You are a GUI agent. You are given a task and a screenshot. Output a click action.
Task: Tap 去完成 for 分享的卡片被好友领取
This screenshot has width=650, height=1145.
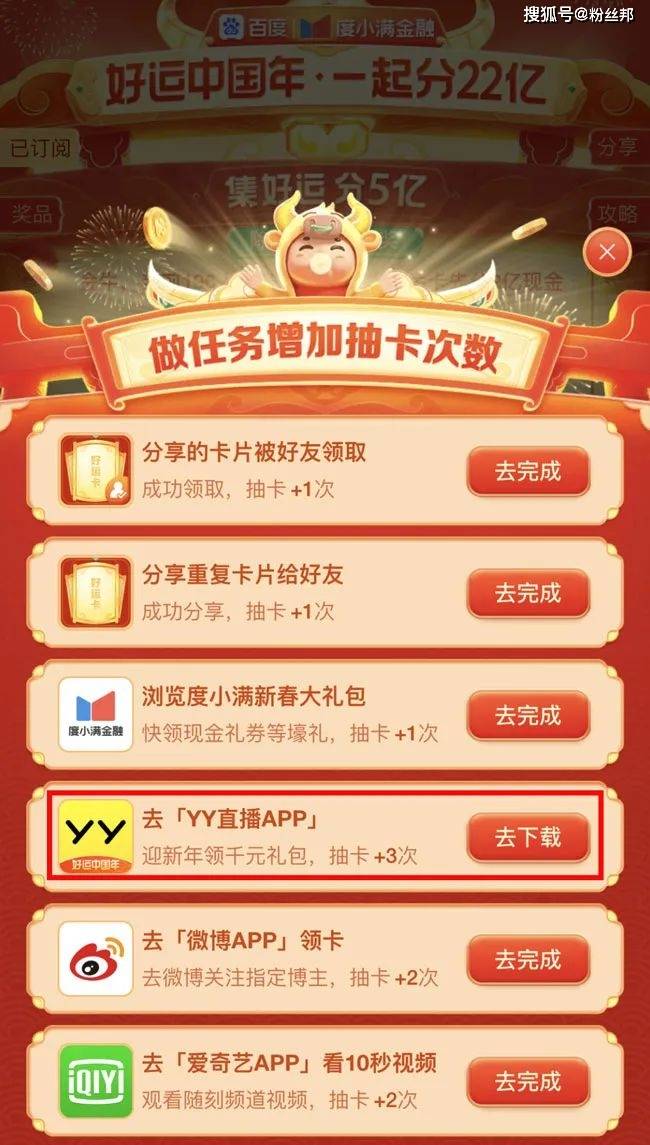528,471
